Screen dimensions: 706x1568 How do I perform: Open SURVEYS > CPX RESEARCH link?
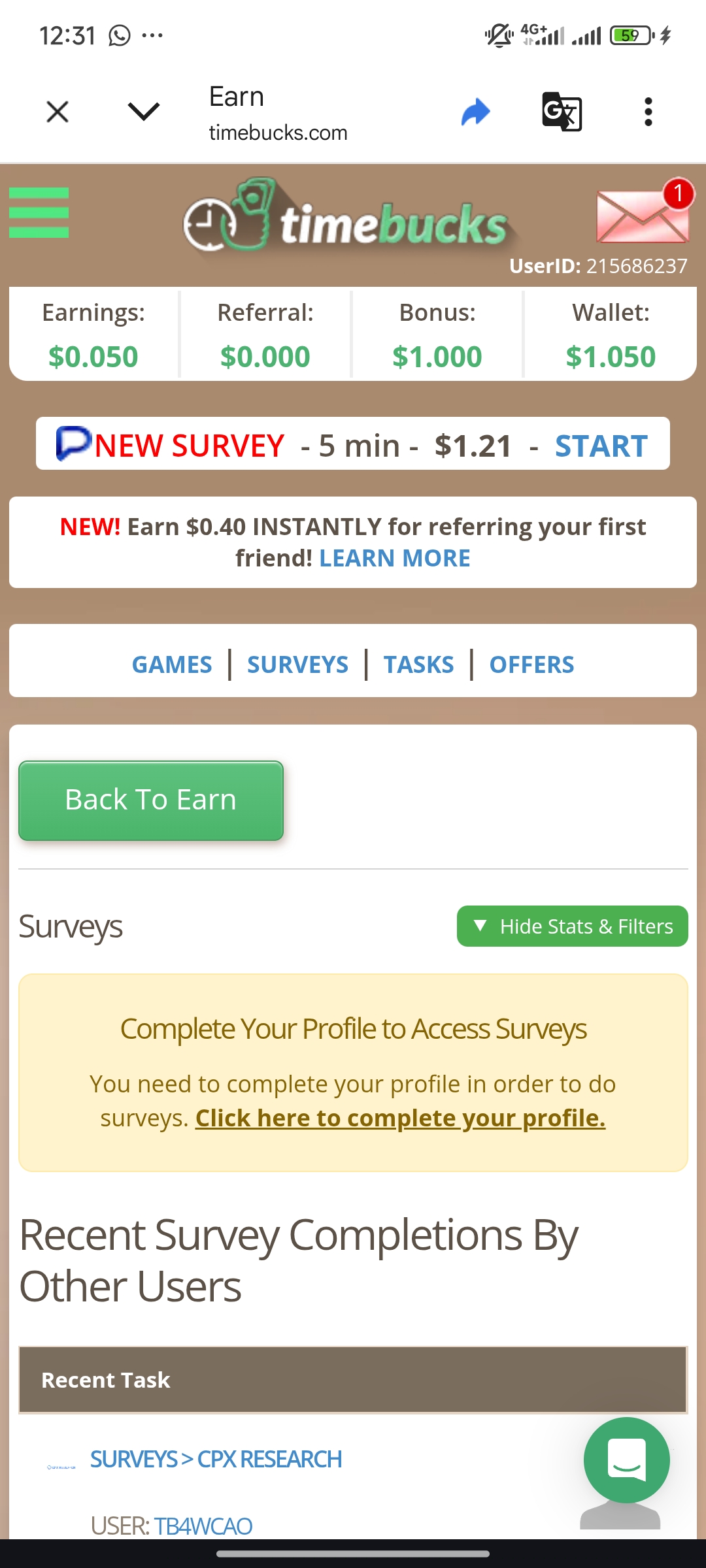[216, 1460]
